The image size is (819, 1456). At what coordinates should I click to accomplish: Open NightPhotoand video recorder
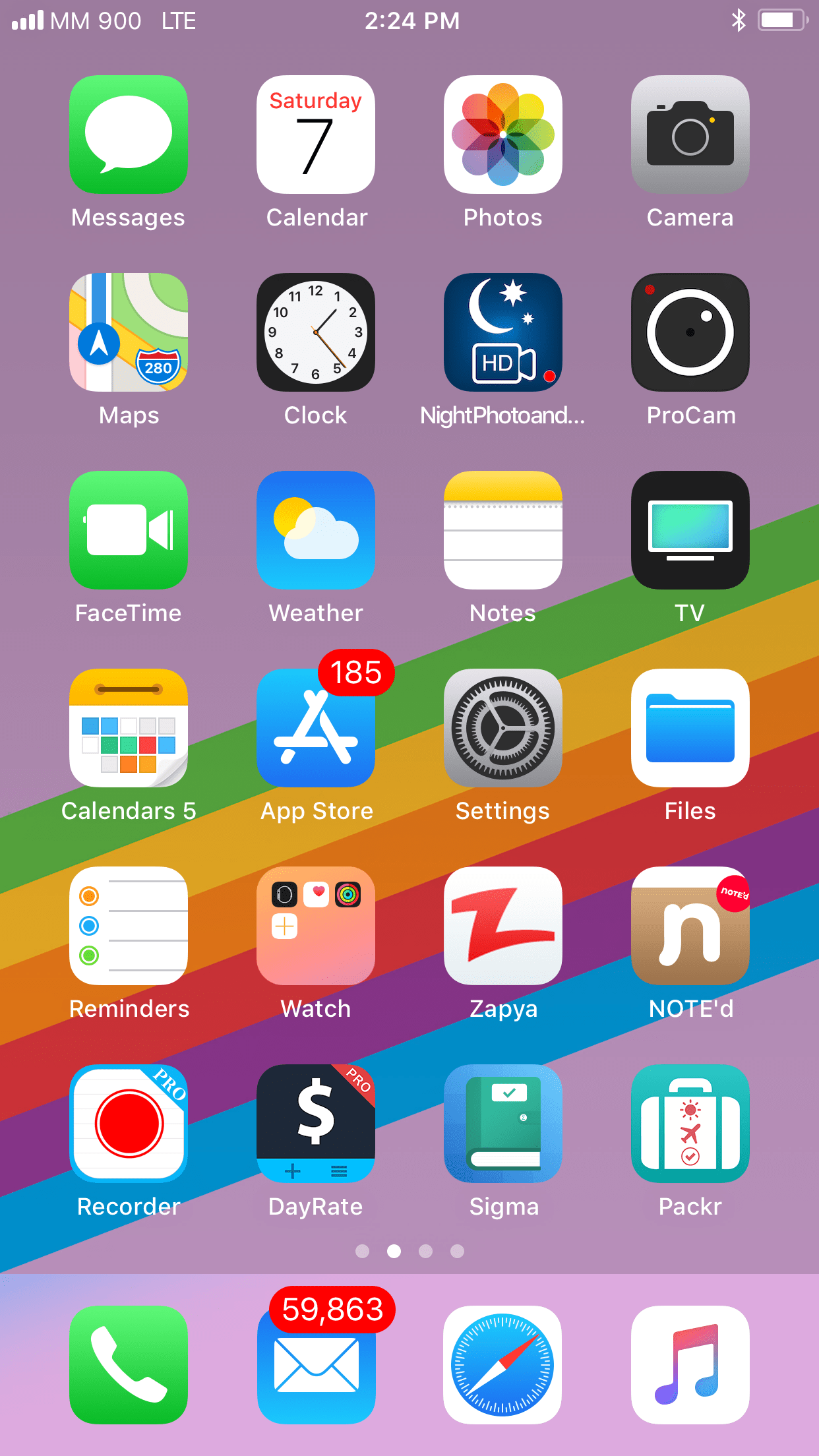pos(502,332)
